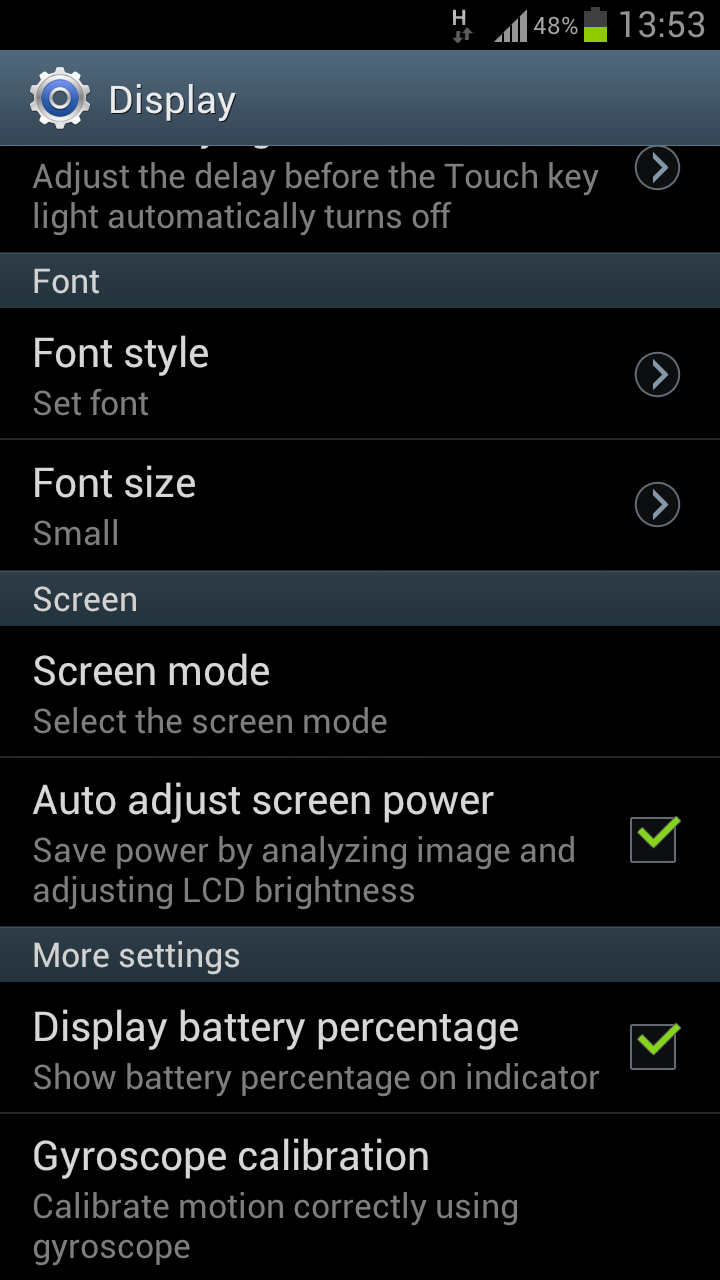This screenshot has width=720, height=1280.
Task: Tap the Display settings gear icon
Action: coord(60,99)
